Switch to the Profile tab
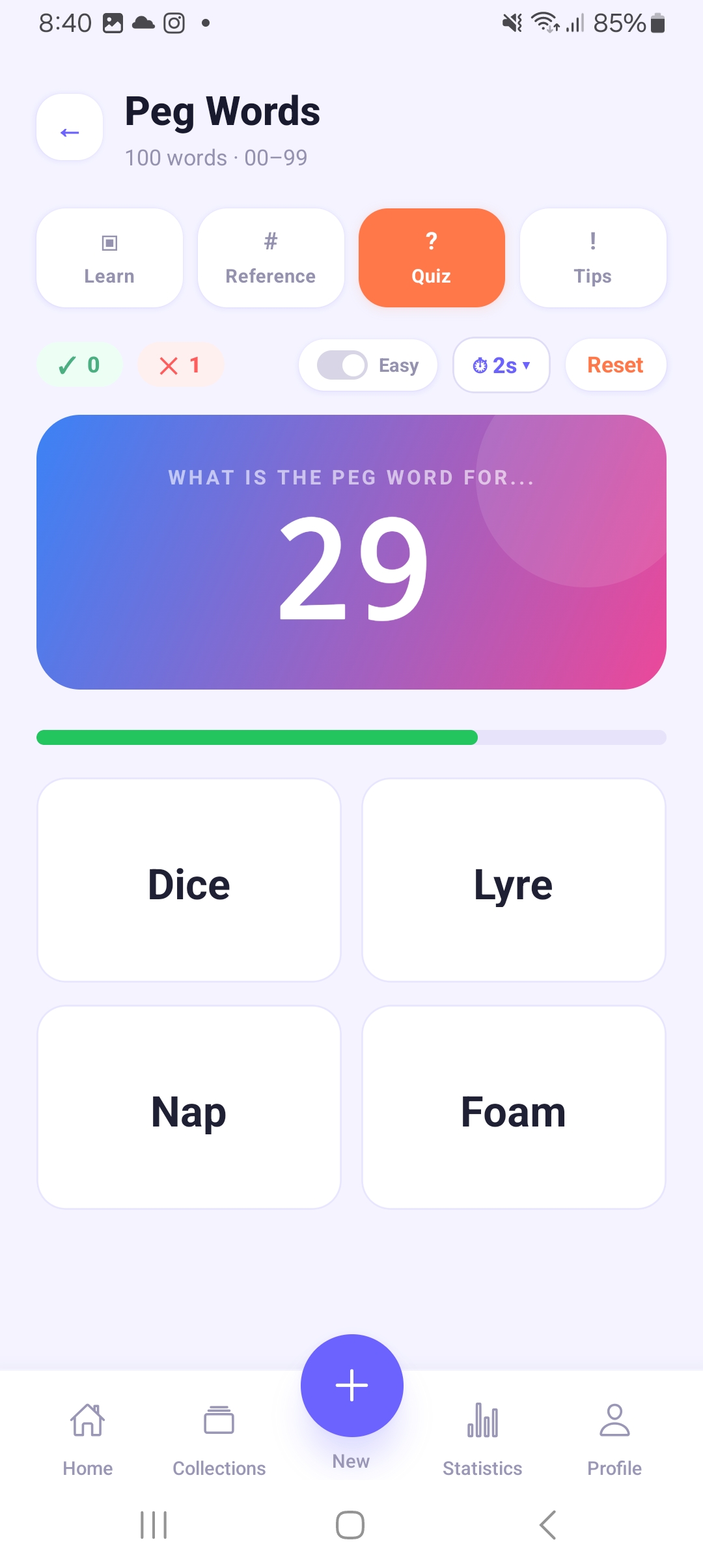The height and width of the screenshot is (1568, 703). [x=614, y=1440]
